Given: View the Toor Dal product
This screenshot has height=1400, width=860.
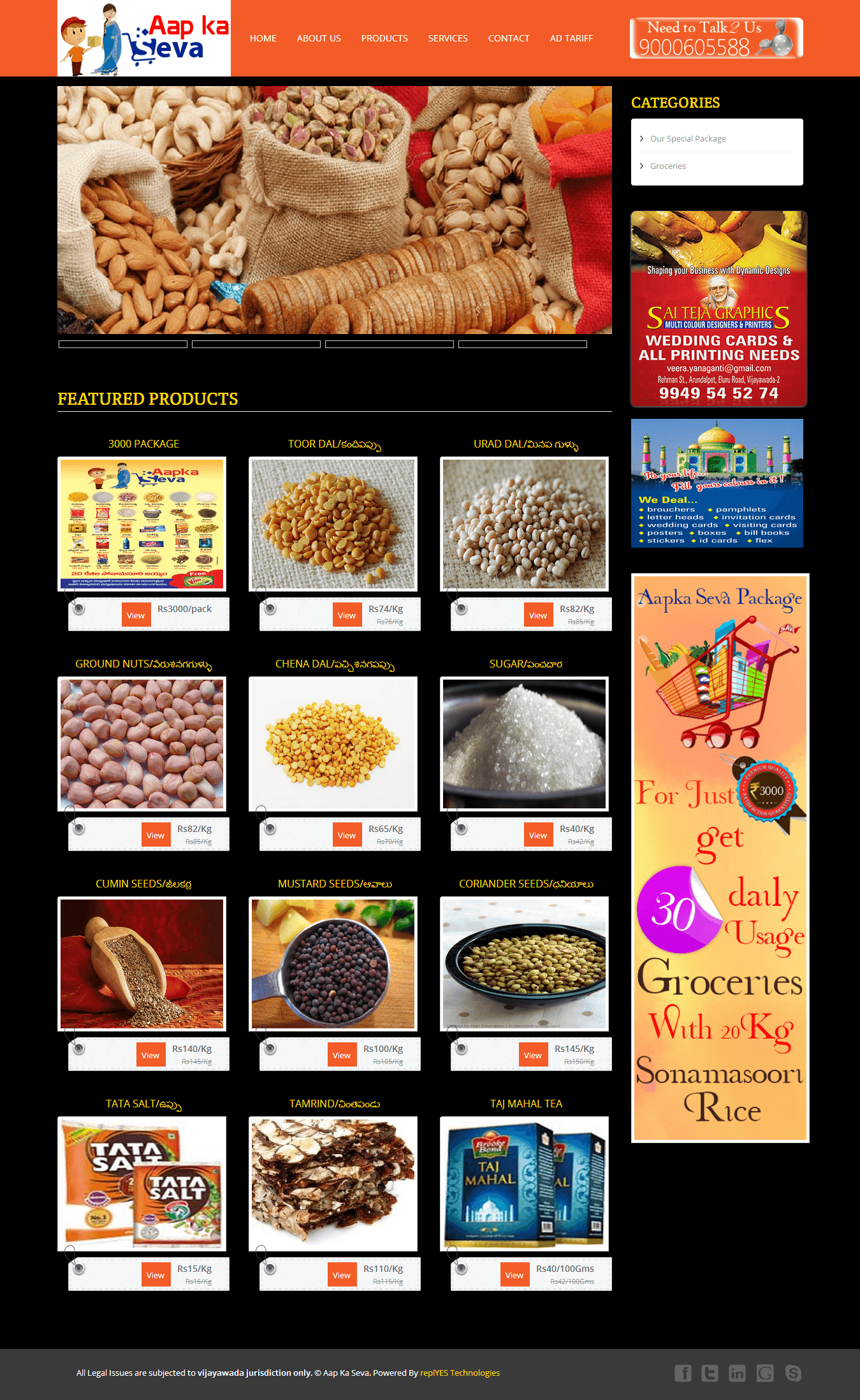Looking at the screenshot, I should click(x=347, y=615).
